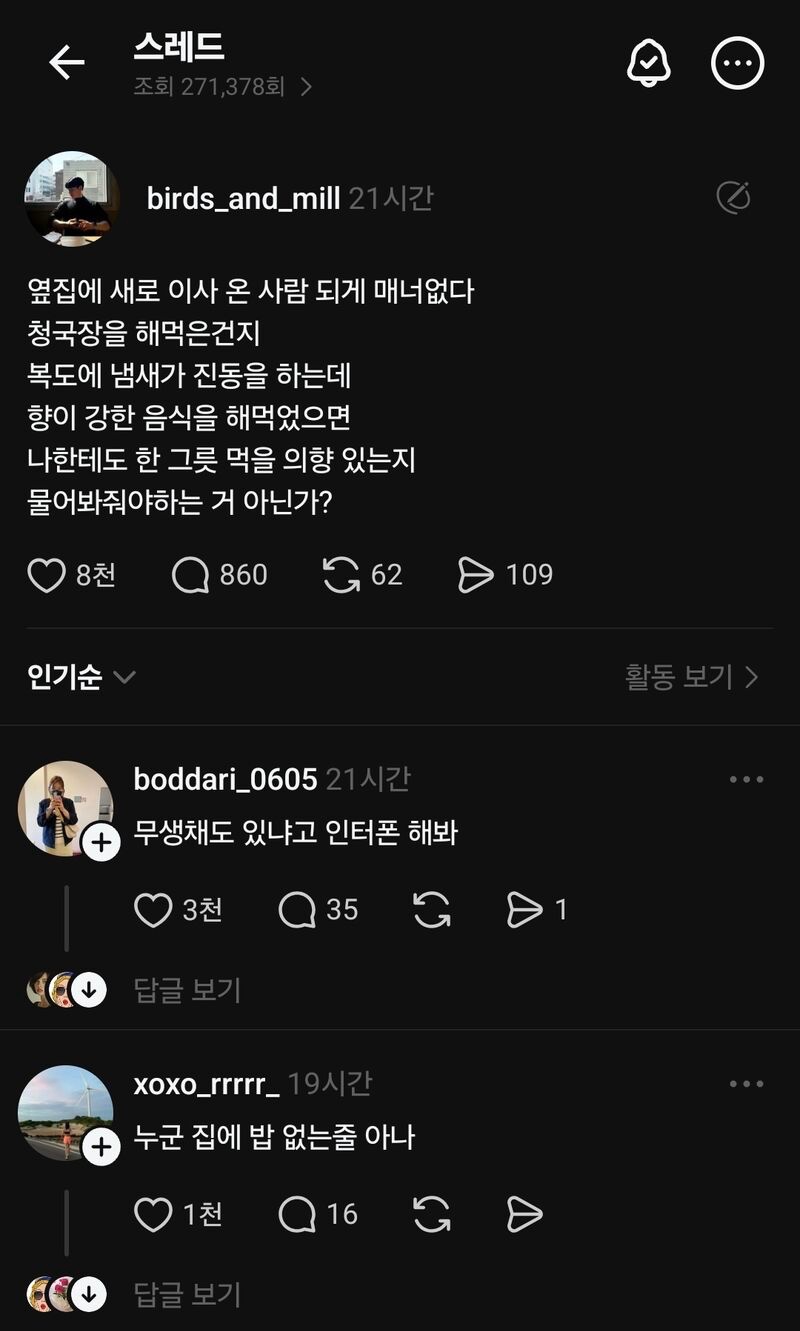Expand replies under xoxo_rrrrr_'s comment
Image resolution: width=800 pixels, height=1331 pixels.
[188, 1294]
